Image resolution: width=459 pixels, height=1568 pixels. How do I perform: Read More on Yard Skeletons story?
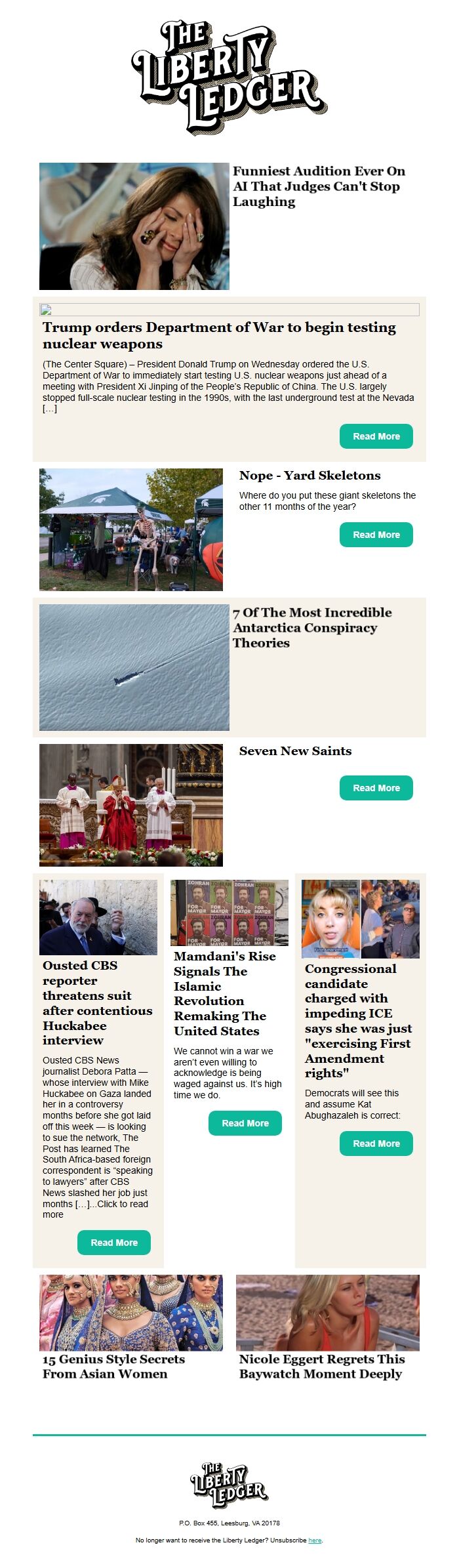tap(376, 535)
